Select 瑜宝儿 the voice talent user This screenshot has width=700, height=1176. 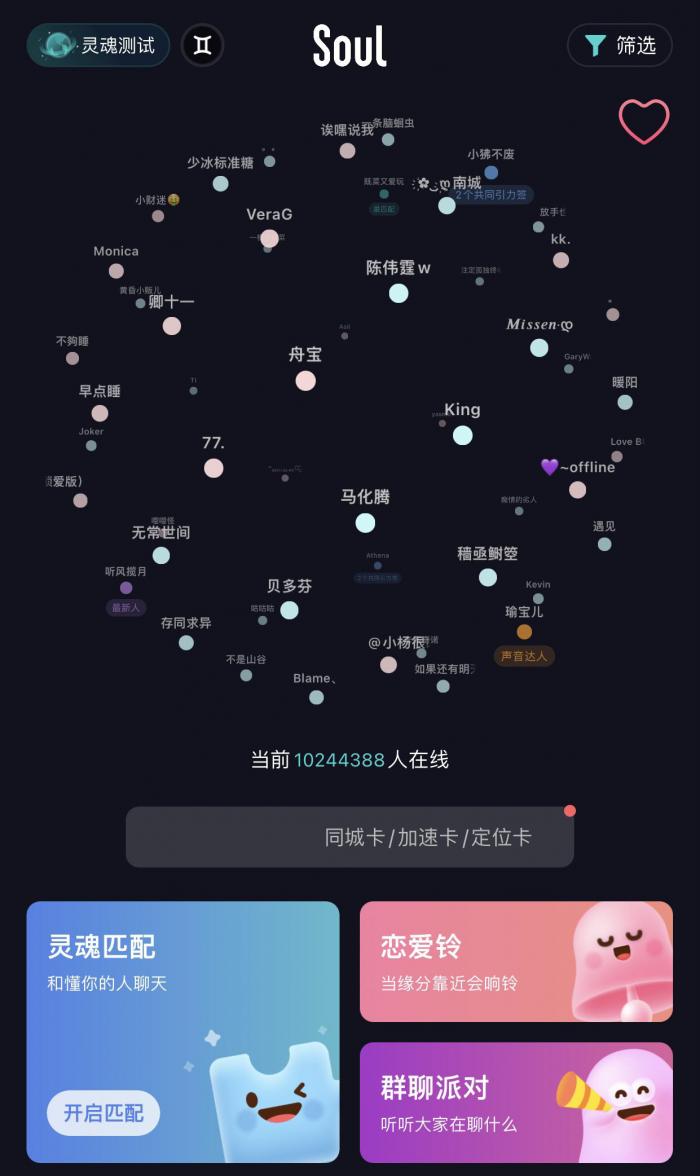pos(524,631)
